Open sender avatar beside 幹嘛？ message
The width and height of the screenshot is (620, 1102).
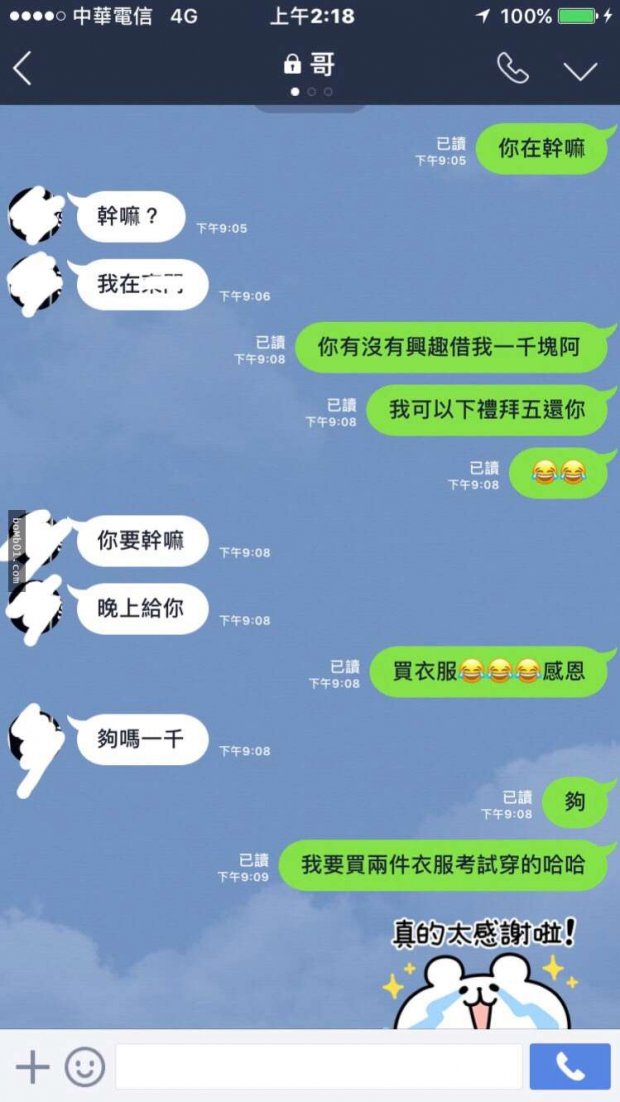[35, 214]
